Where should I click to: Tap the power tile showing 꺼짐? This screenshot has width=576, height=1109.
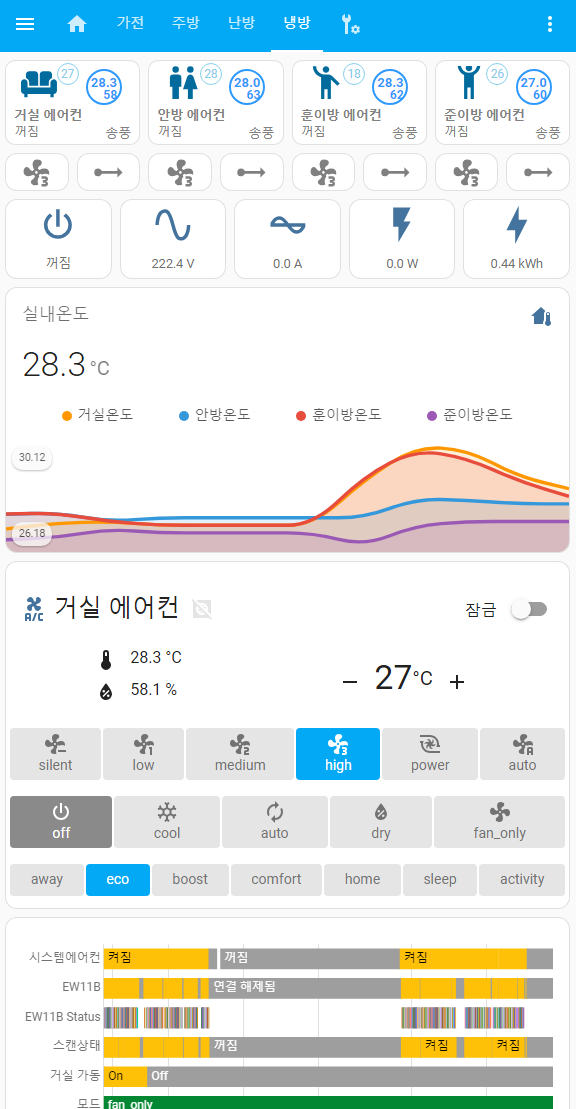tap(58, 239)
